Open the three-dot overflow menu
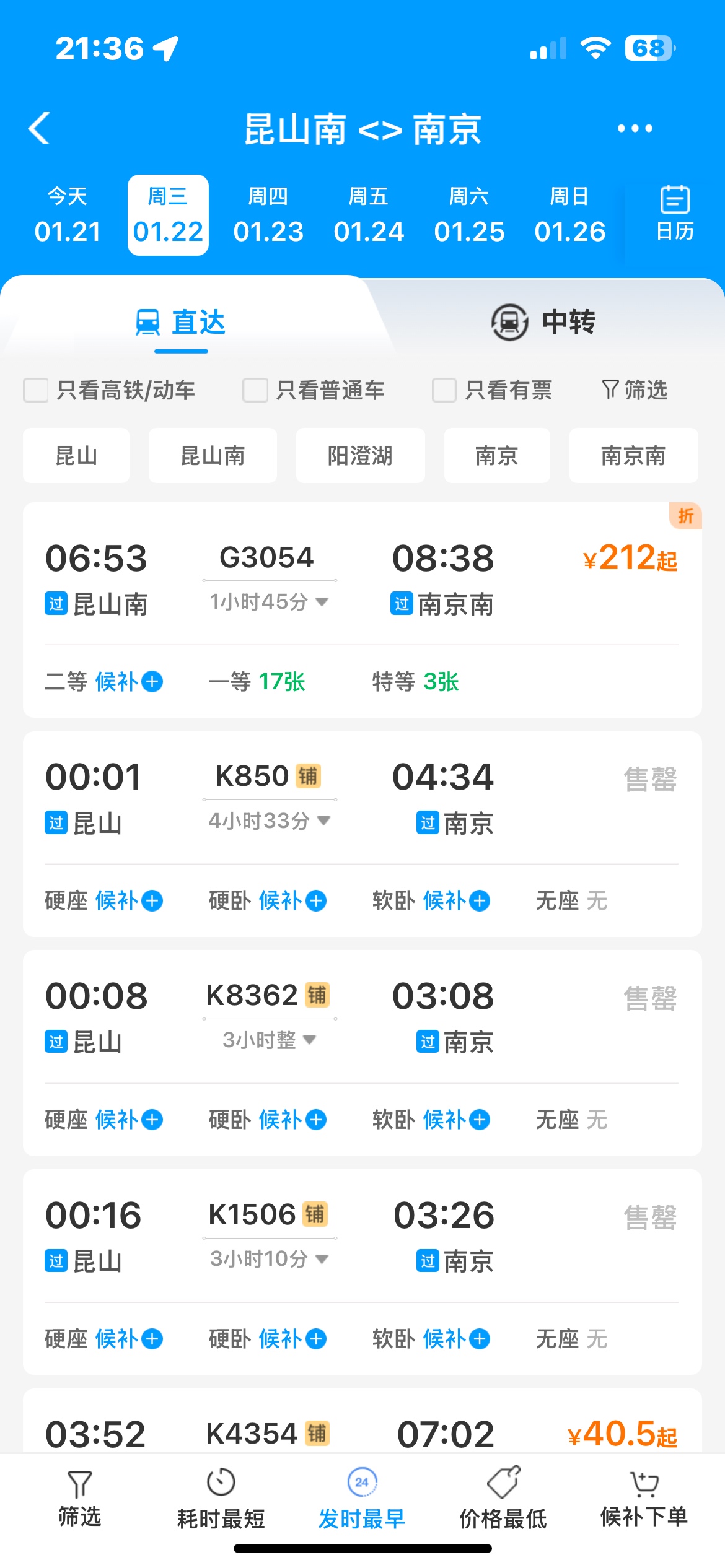Screen dimensions: 725x1568 coord(635,128)
